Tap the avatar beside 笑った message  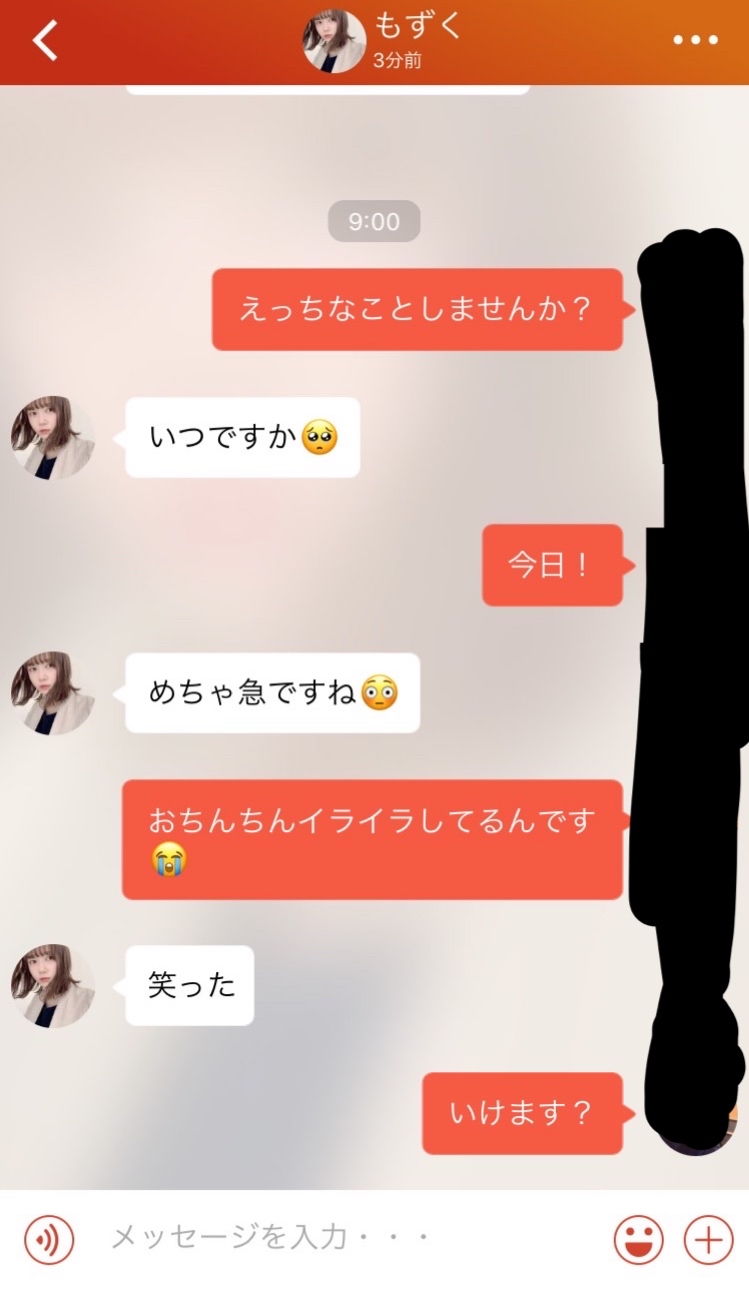click(x=53, y=985)
